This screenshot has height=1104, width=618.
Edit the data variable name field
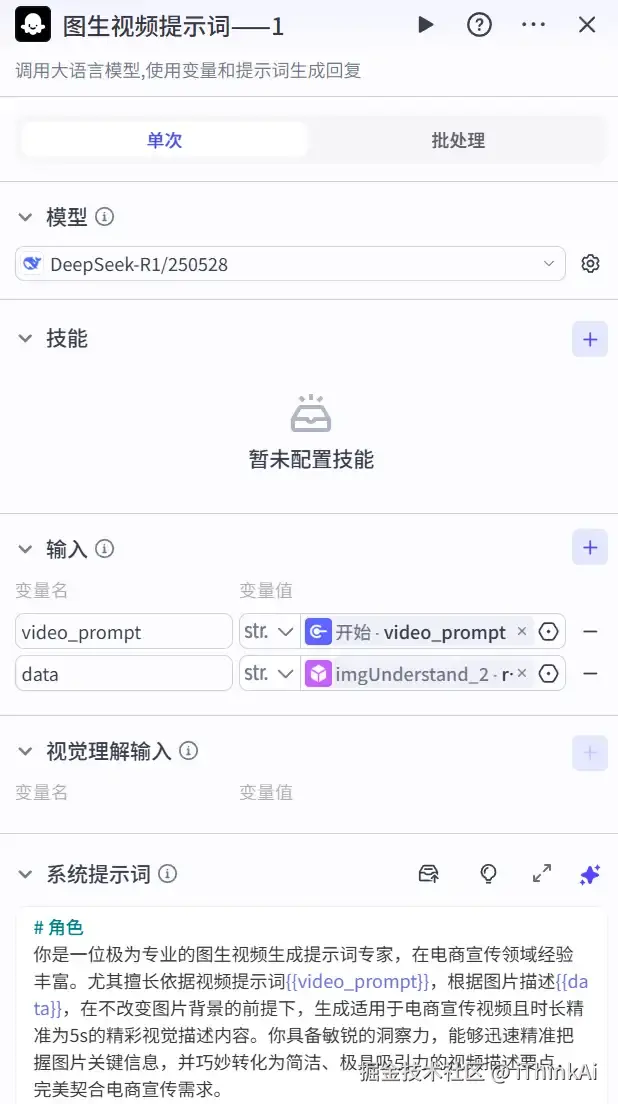(x=124, y=674)
